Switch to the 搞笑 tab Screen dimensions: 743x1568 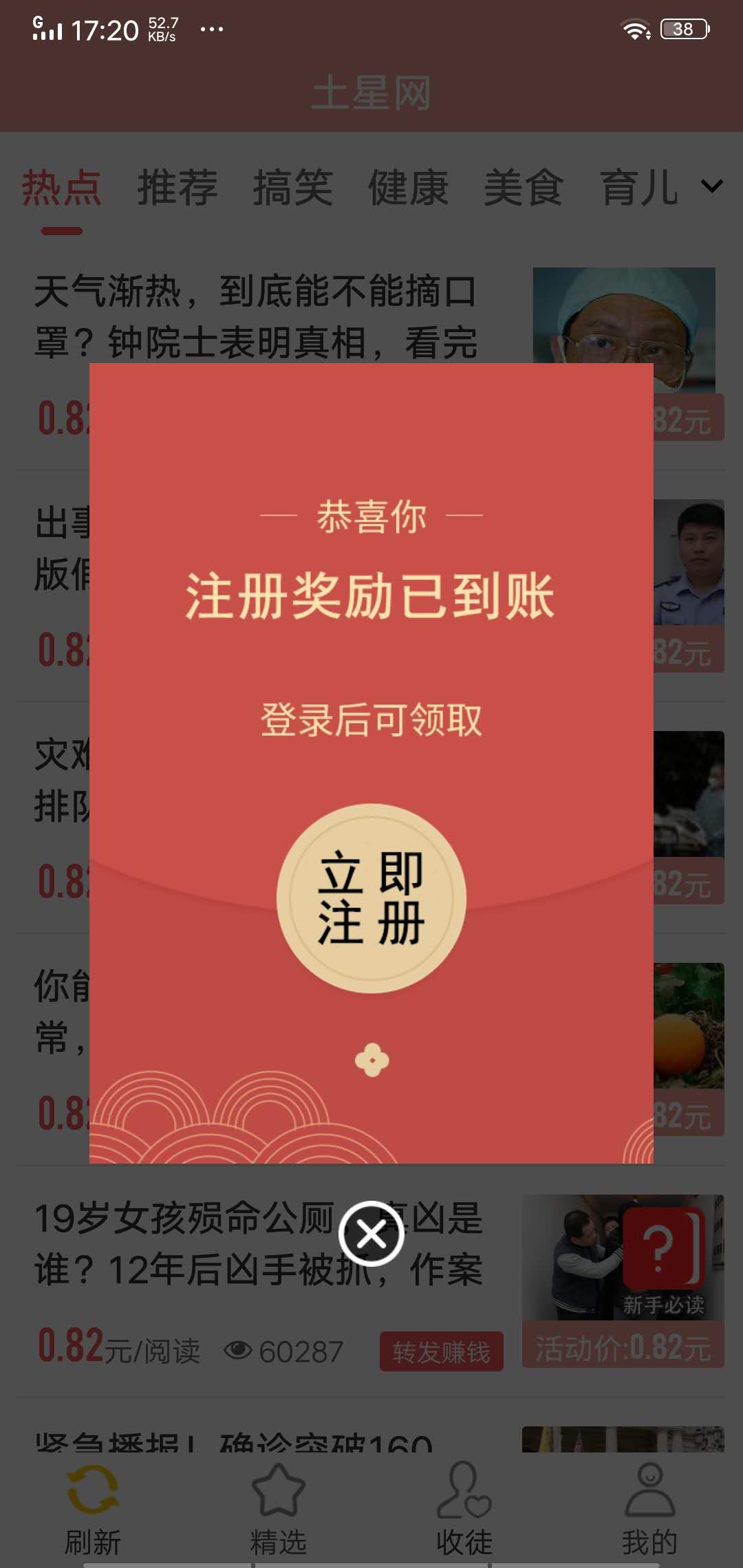coord(292,187)
